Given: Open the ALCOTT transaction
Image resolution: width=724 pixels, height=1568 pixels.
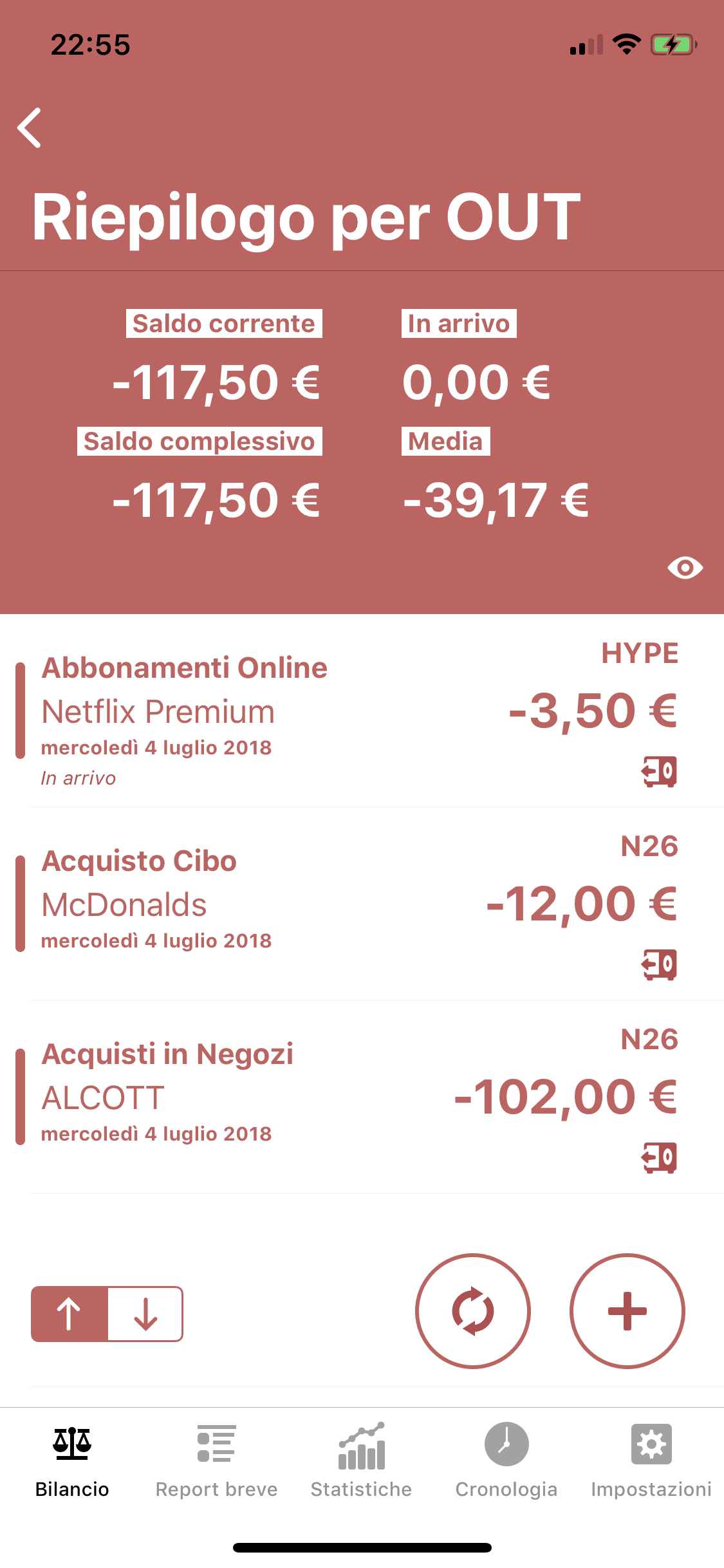Looking at the screenshot, I should (x=362, y=1097).
